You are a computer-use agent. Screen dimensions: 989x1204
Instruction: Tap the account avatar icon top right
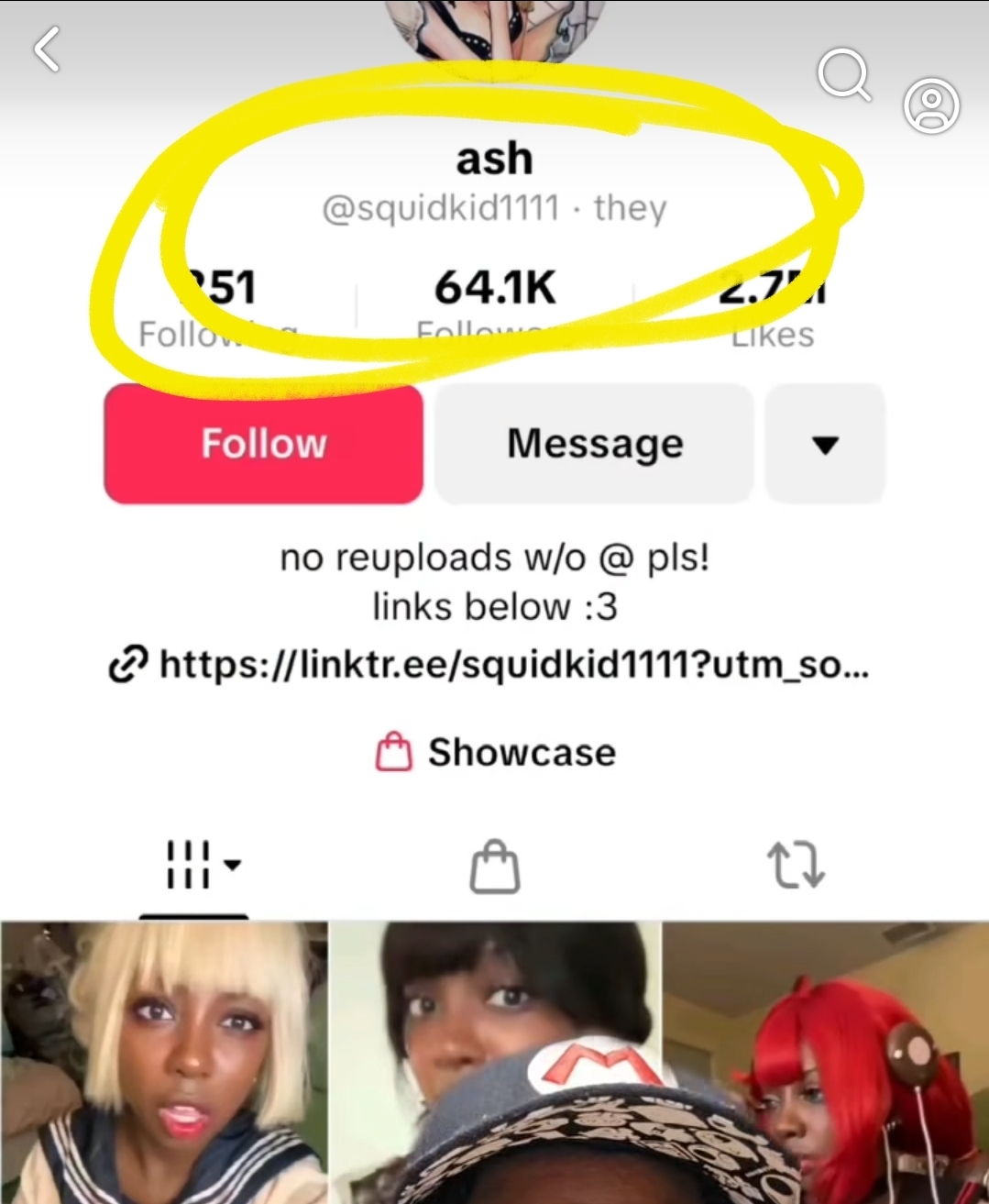point(931,105)
